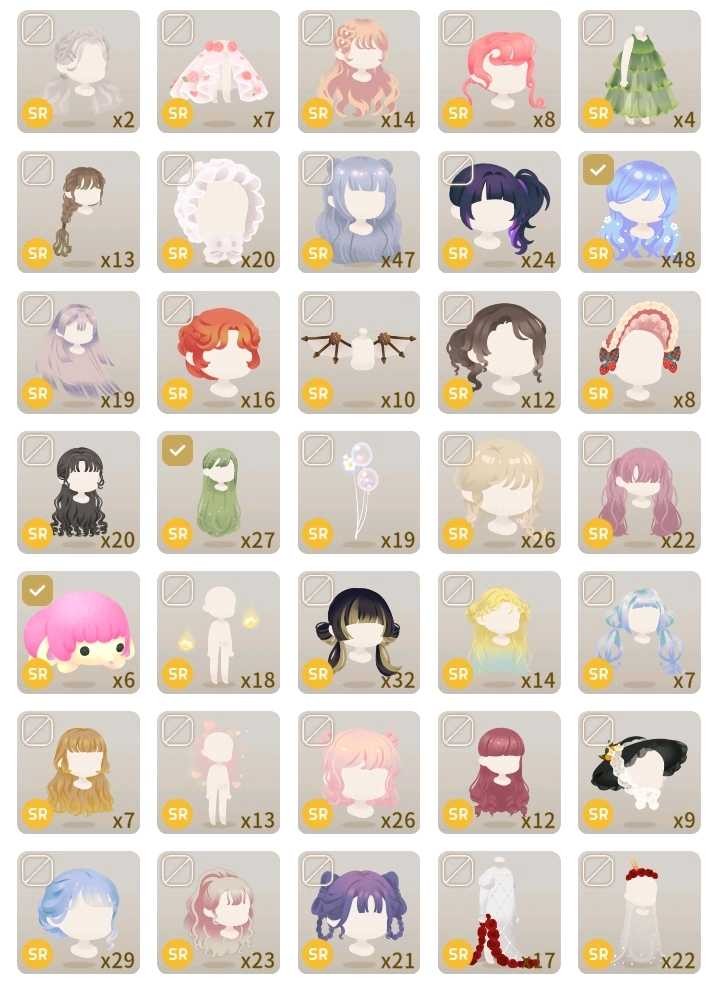Select the black hat with flower x9
The height and width of the screenshot is (984, 720).
pyautogui.click(x=639, y=772)
